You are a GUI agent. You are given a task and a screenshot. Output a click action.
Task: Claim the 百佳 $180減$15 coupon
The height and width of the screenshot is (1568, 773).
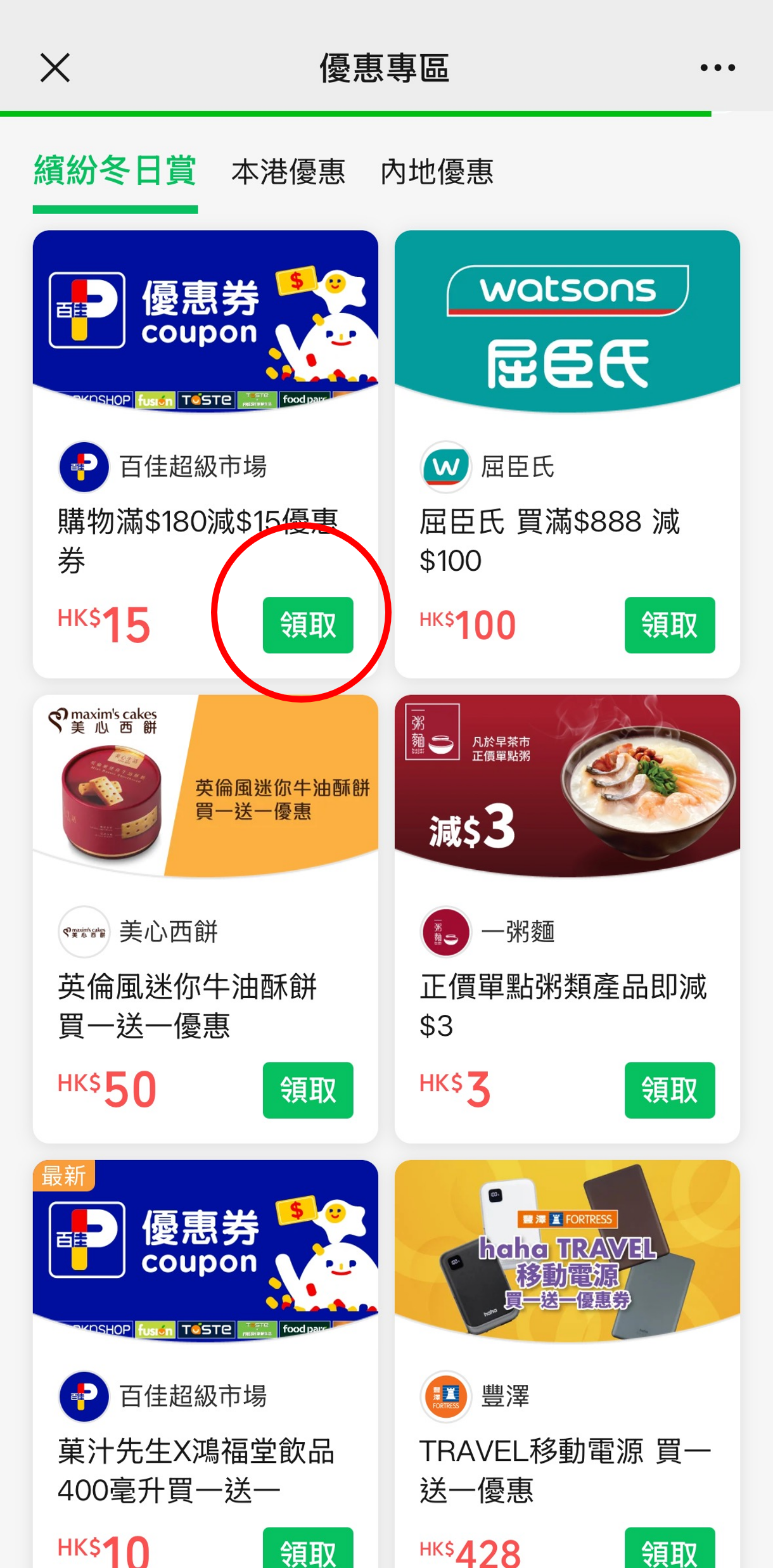[308, 625]
